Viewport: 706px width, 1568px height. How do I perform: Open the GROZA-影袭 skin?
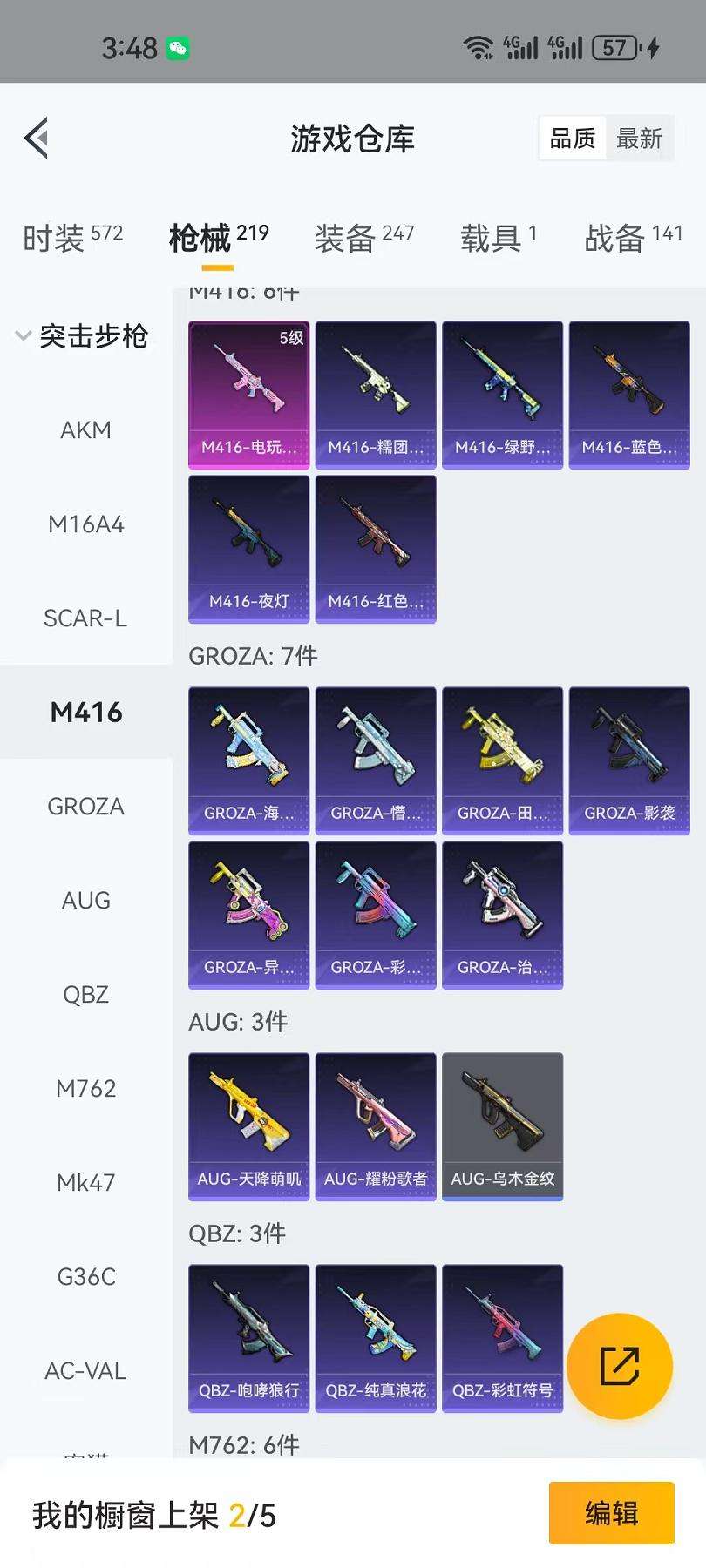coord(629,760)
